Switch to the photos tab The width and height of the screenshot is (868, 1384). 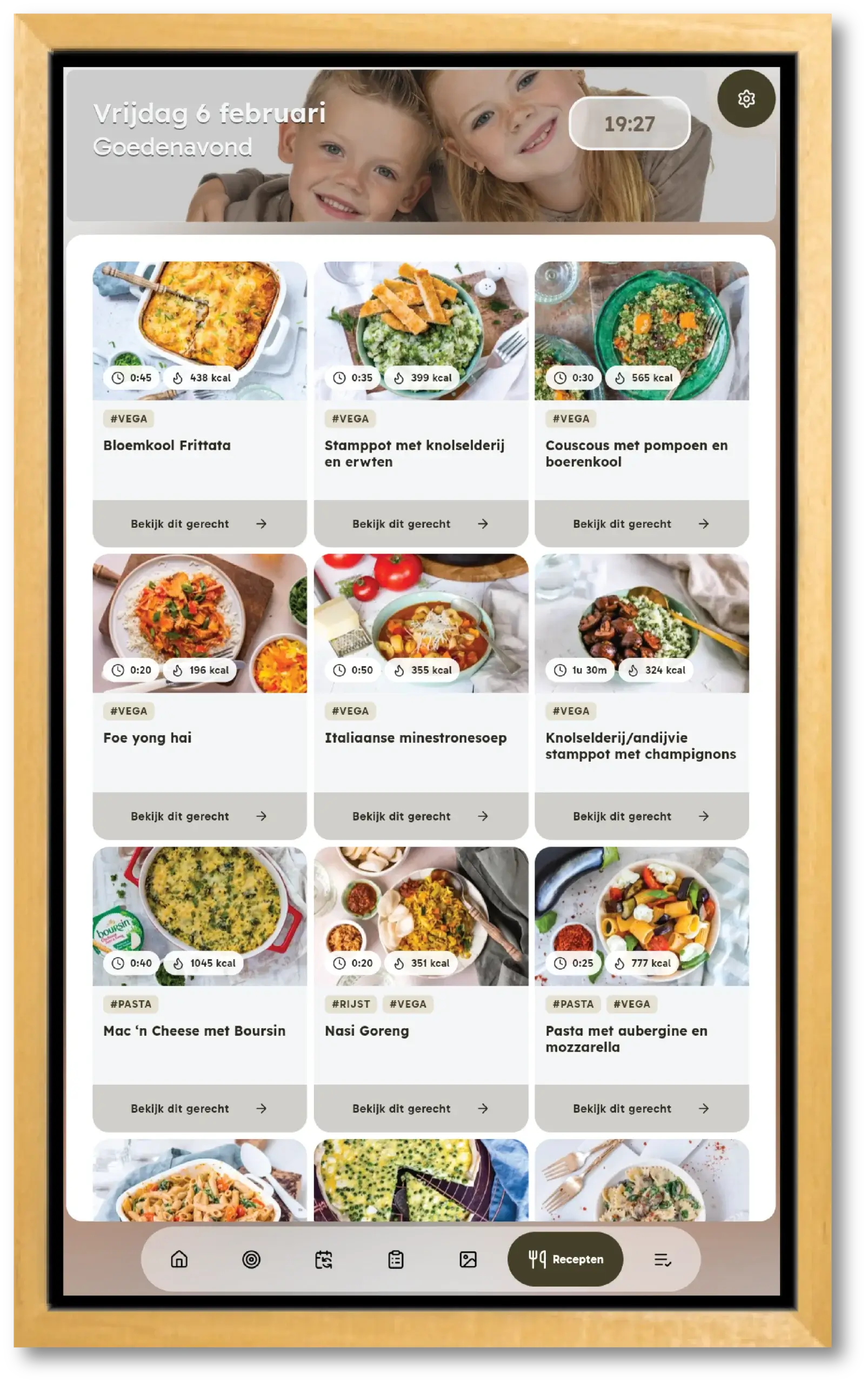[468, 1259]
